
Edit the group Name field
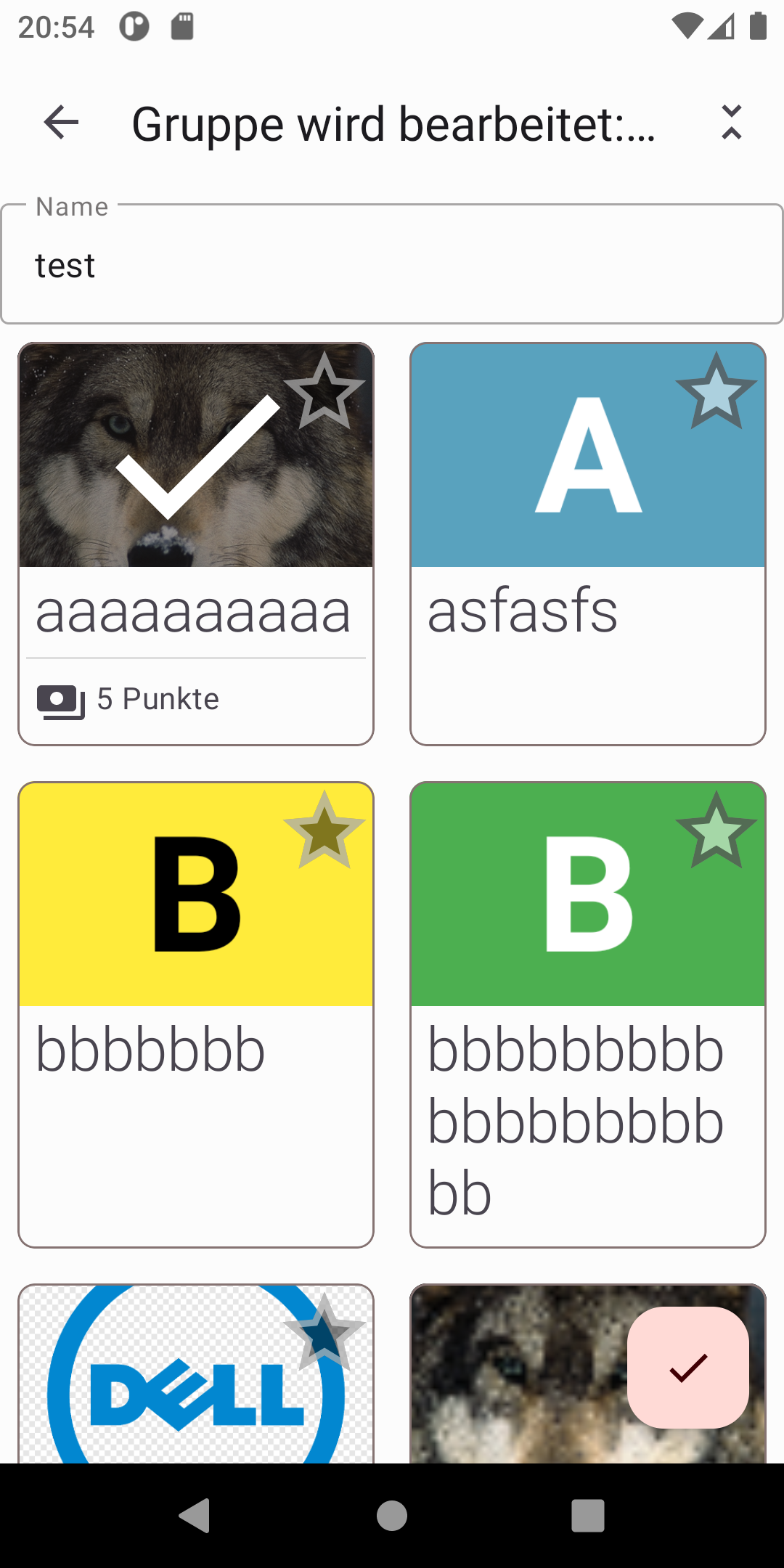point(392,265)
